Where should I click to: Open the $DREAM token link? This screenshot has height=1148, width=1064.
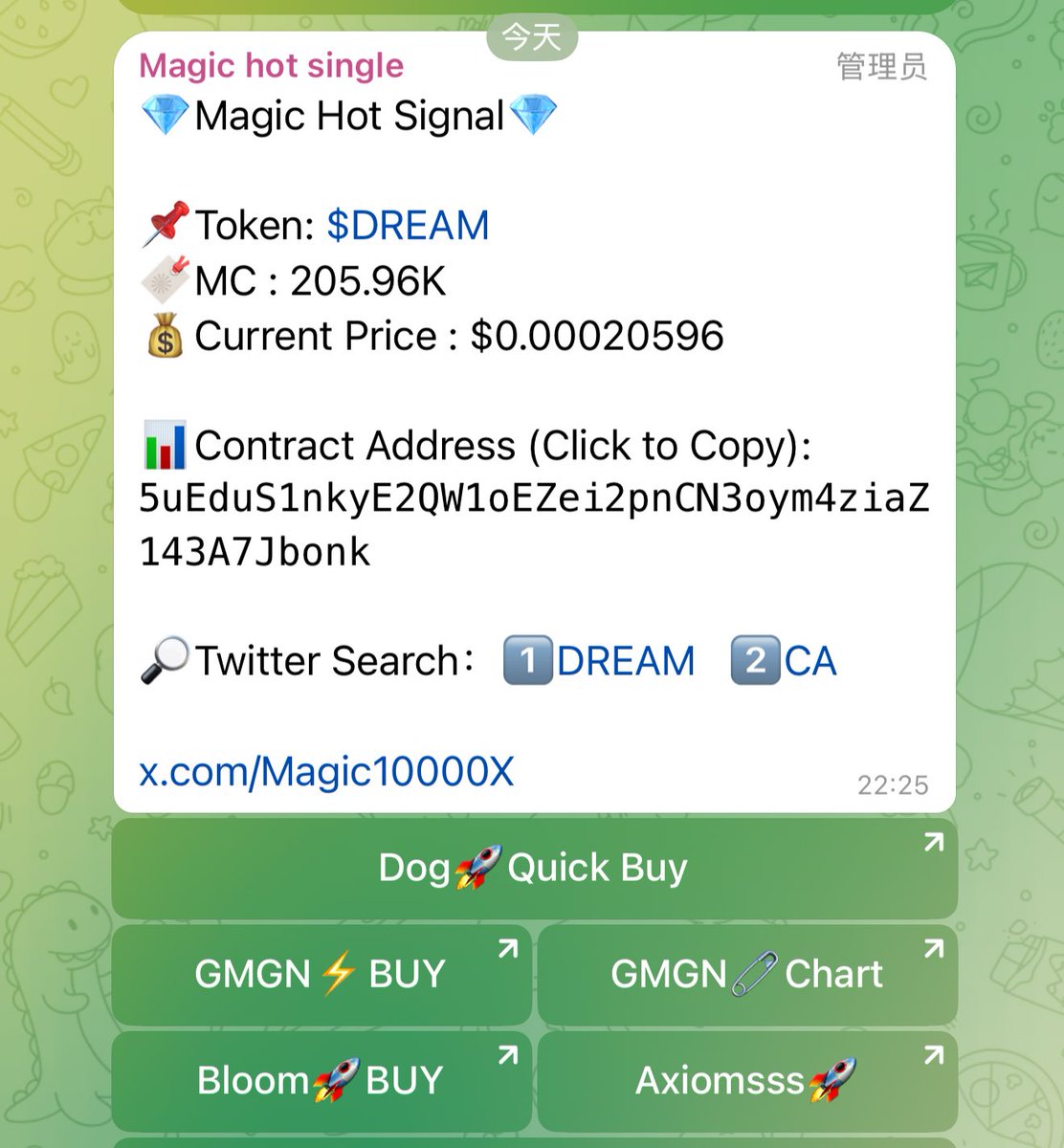(408, 226)
